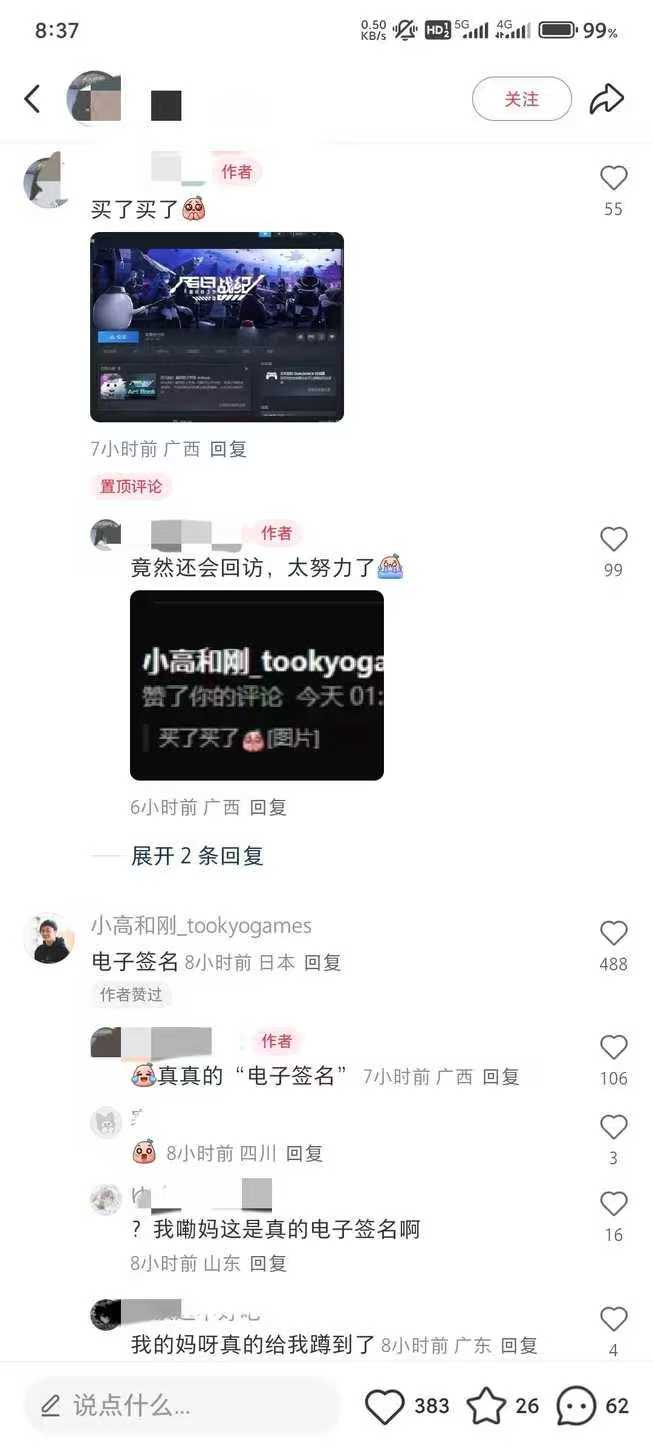
Task: Like the 我的妈呀真的给我蹲到了 comment
Action: (613, 1319)
